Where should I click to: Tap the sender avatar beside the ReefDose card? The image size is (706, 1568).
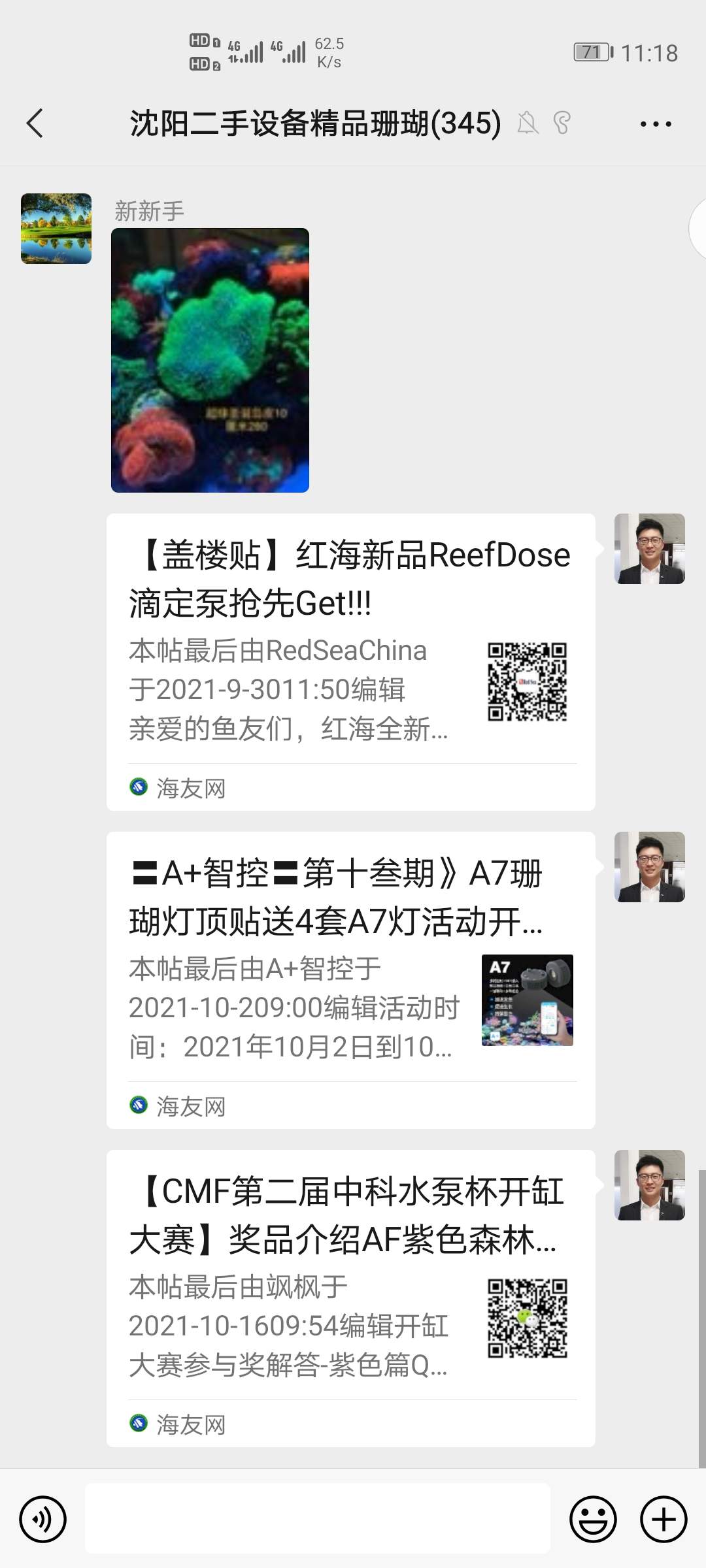click(x=649, y=549)
